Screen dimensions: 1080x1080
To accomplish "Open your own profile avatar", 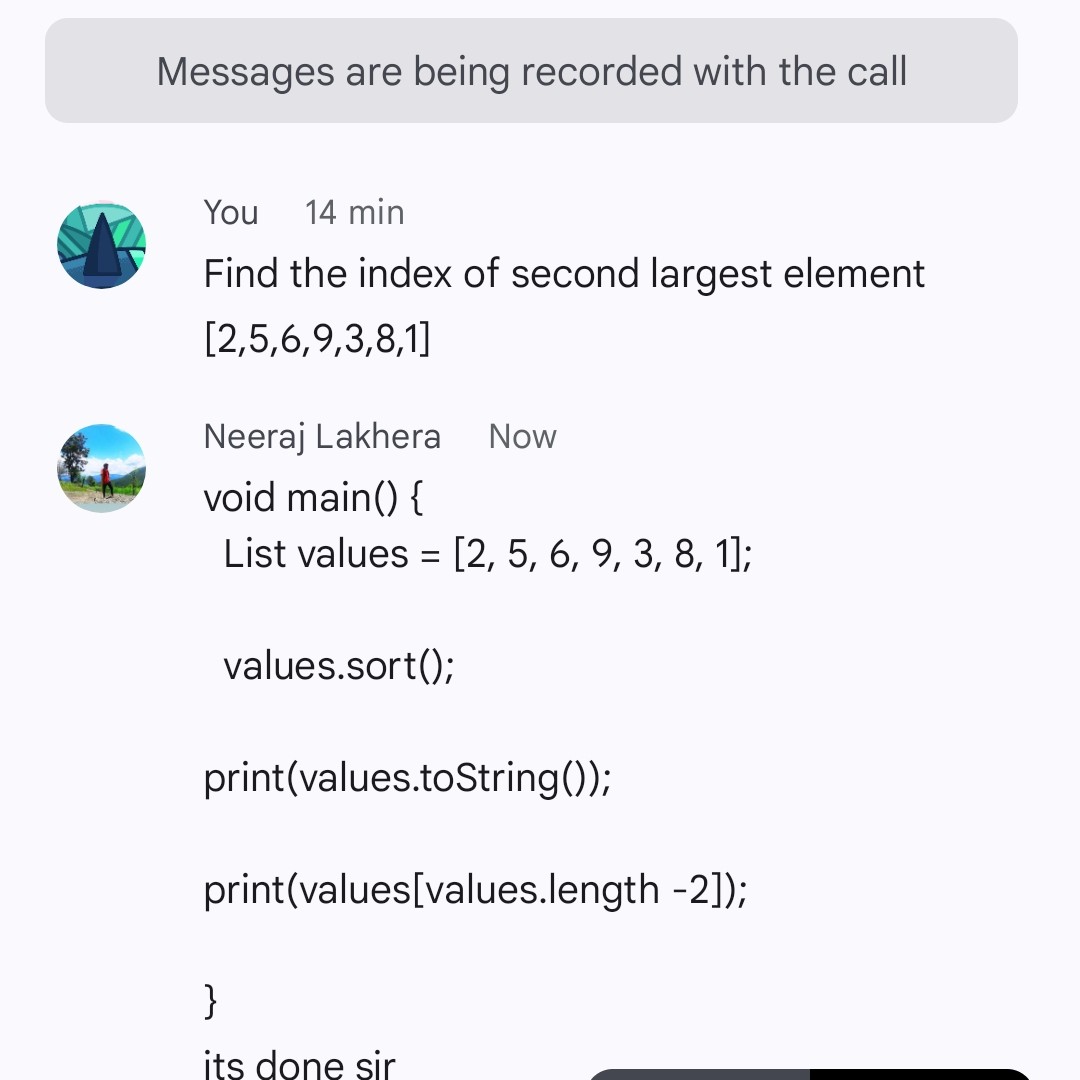I will [101, 245].
